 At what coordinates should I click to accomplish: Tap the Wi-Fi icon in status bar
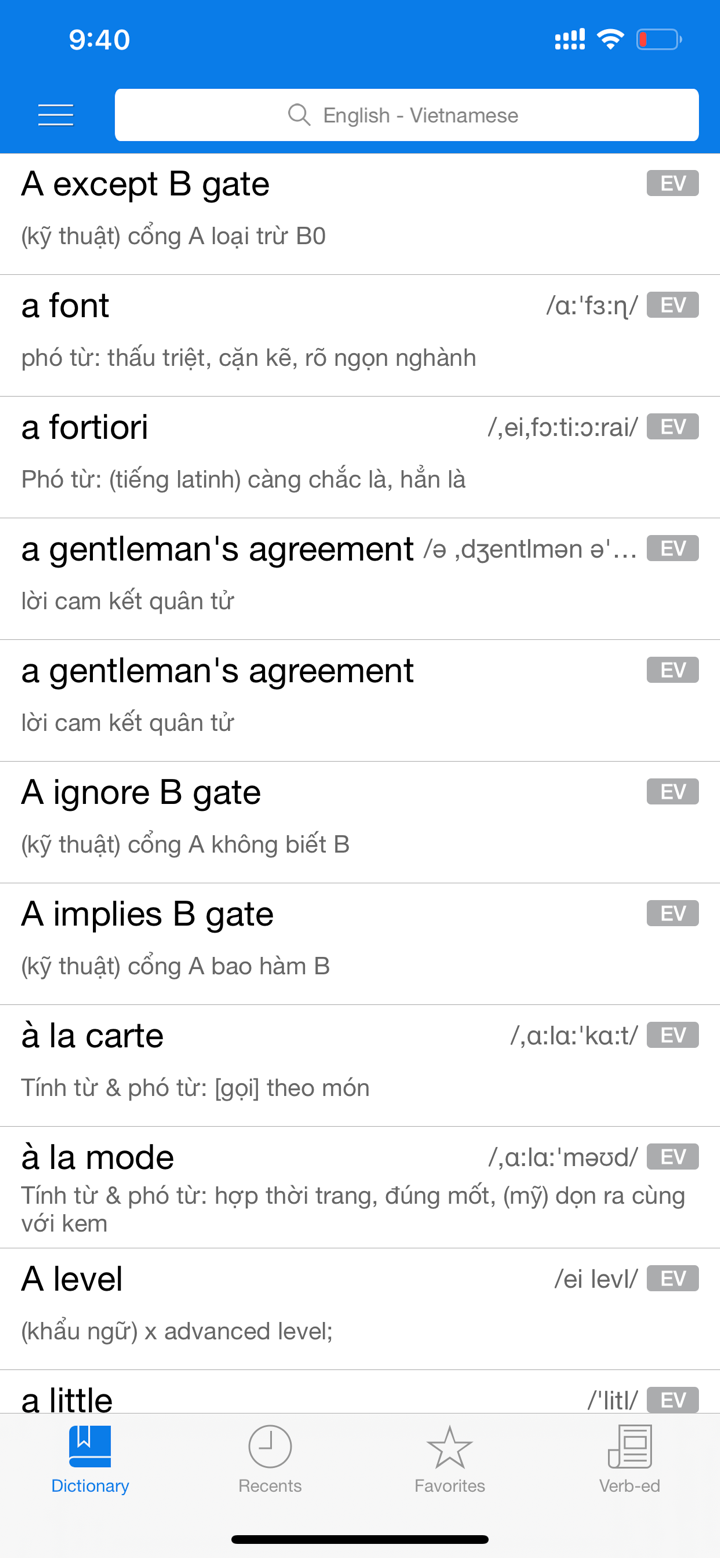612,39
